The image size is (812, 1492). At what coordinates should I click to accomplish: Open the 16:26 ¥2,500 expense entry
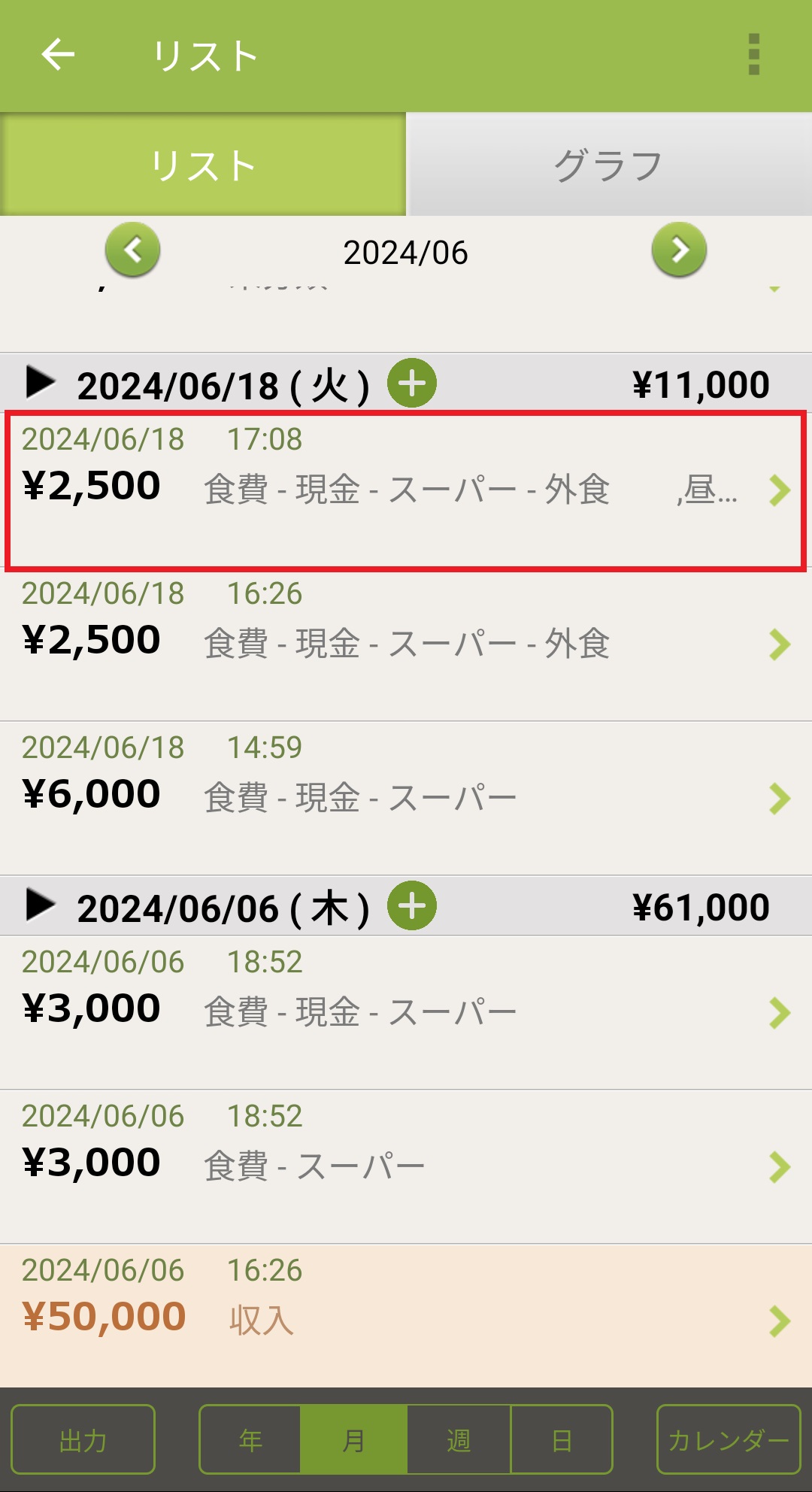click(x=406, y=643)
